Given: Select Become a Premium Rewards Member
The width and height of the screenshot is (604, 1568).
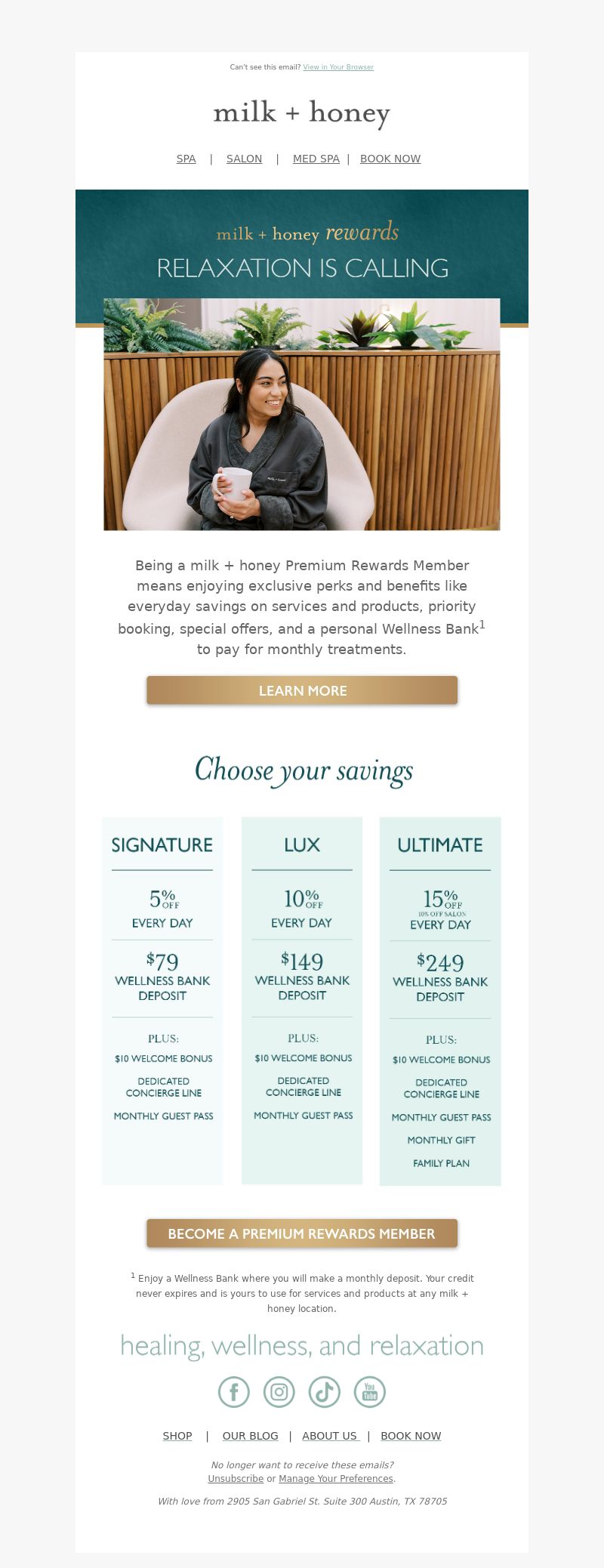Looking at the screenshot, I should [302, 1233].
